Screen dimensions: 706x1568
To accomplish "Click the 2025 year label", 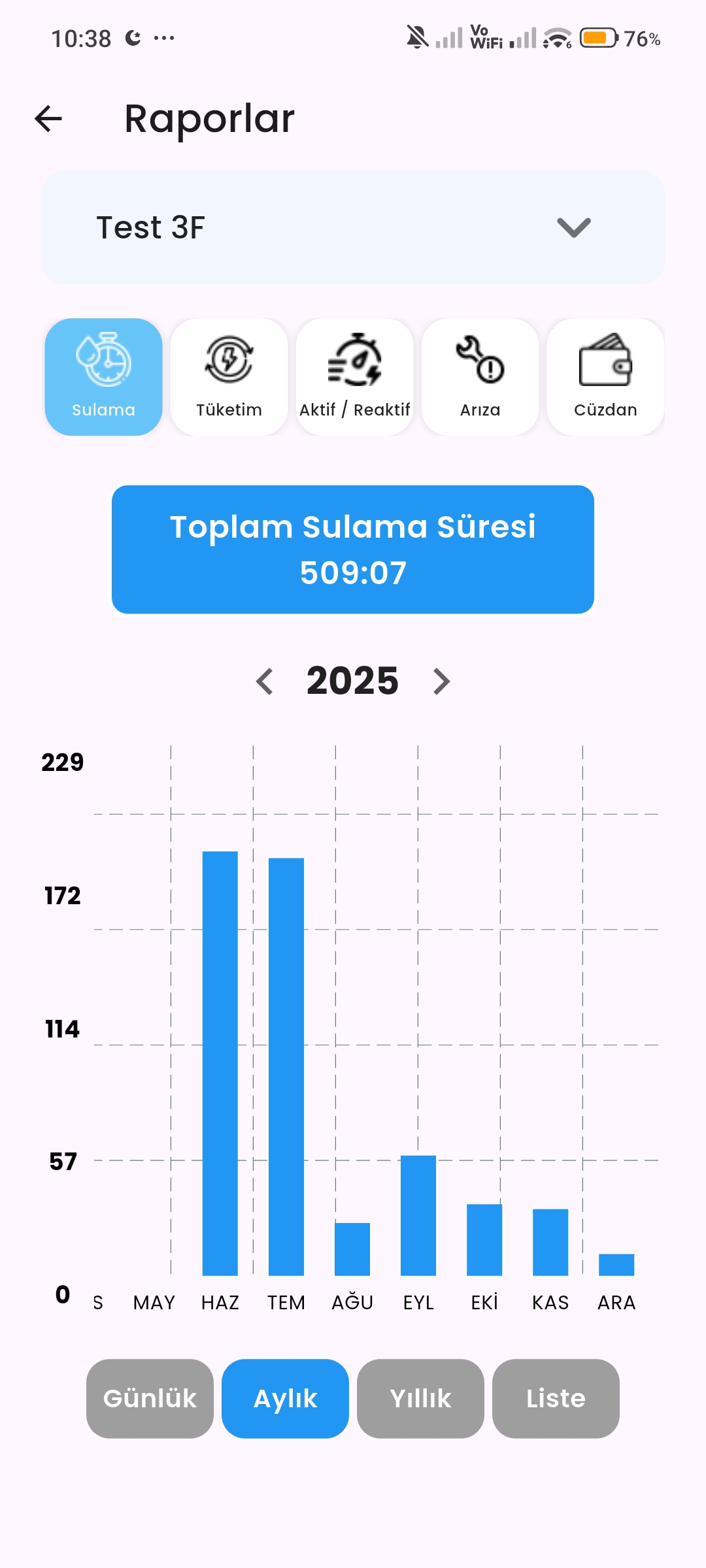I will (353, 681).
